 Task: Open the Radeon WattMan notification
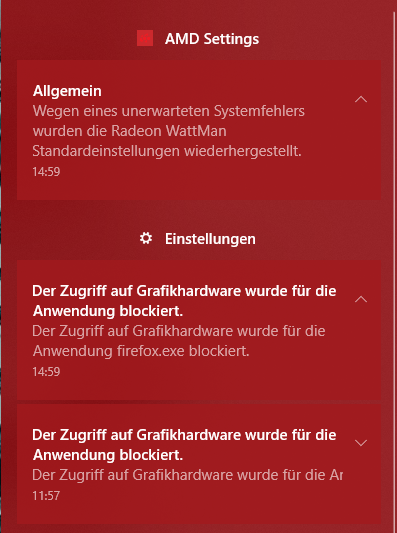click(x=199, y=130)
